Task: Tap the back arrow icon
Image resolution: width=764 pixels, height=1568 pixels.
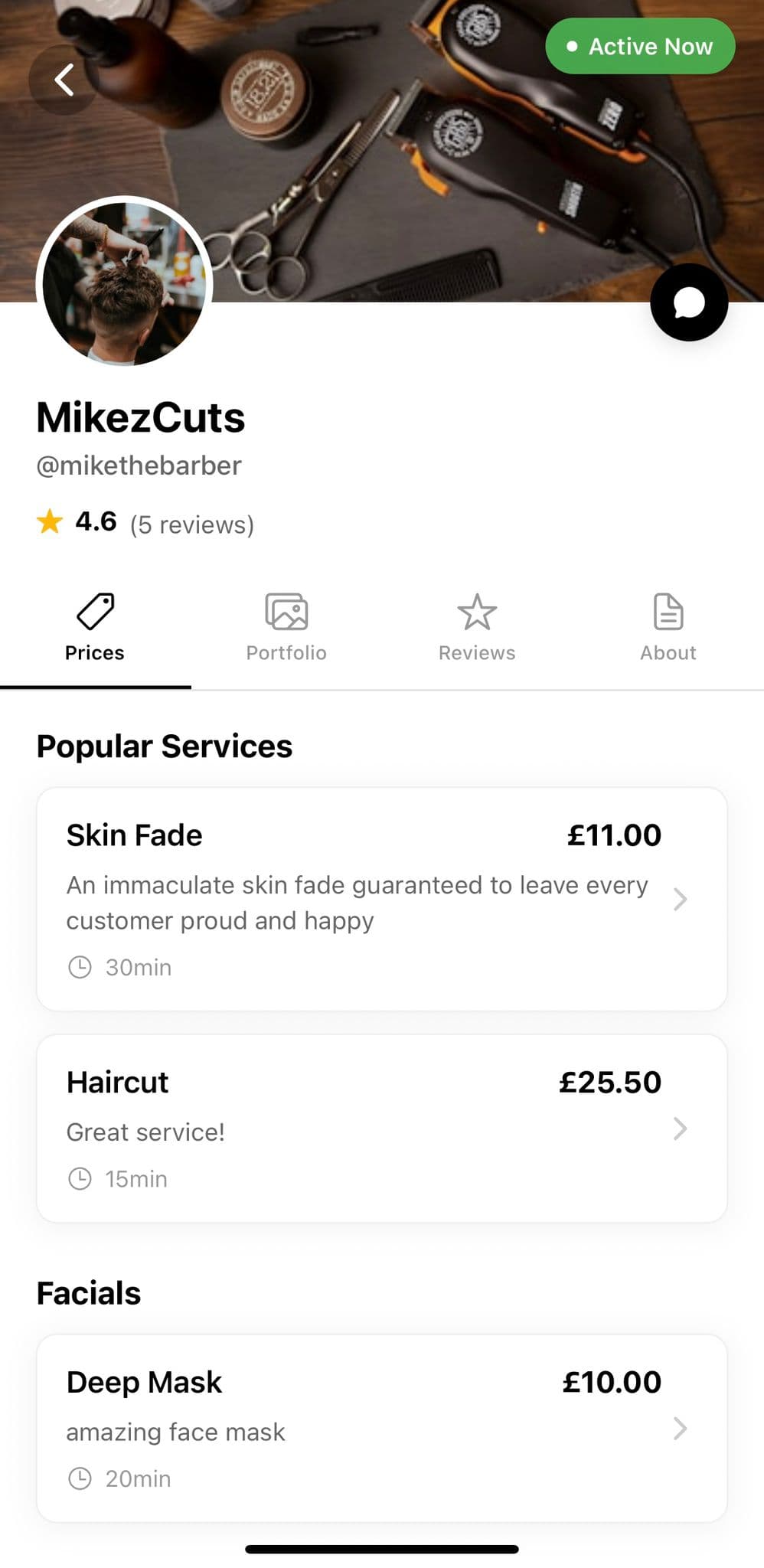Action: [x=64, y=79]
